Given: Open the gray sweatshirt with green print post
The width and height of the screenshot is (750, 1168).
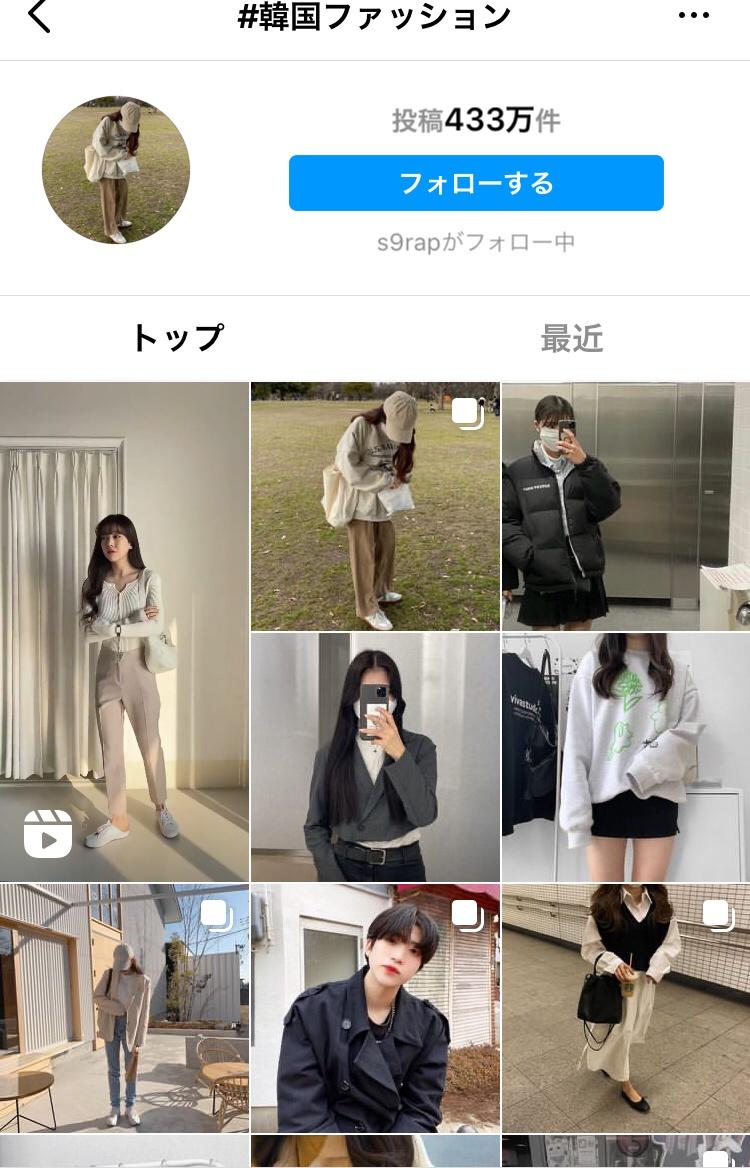Looking at the screenshot, I should click(626, 757).
